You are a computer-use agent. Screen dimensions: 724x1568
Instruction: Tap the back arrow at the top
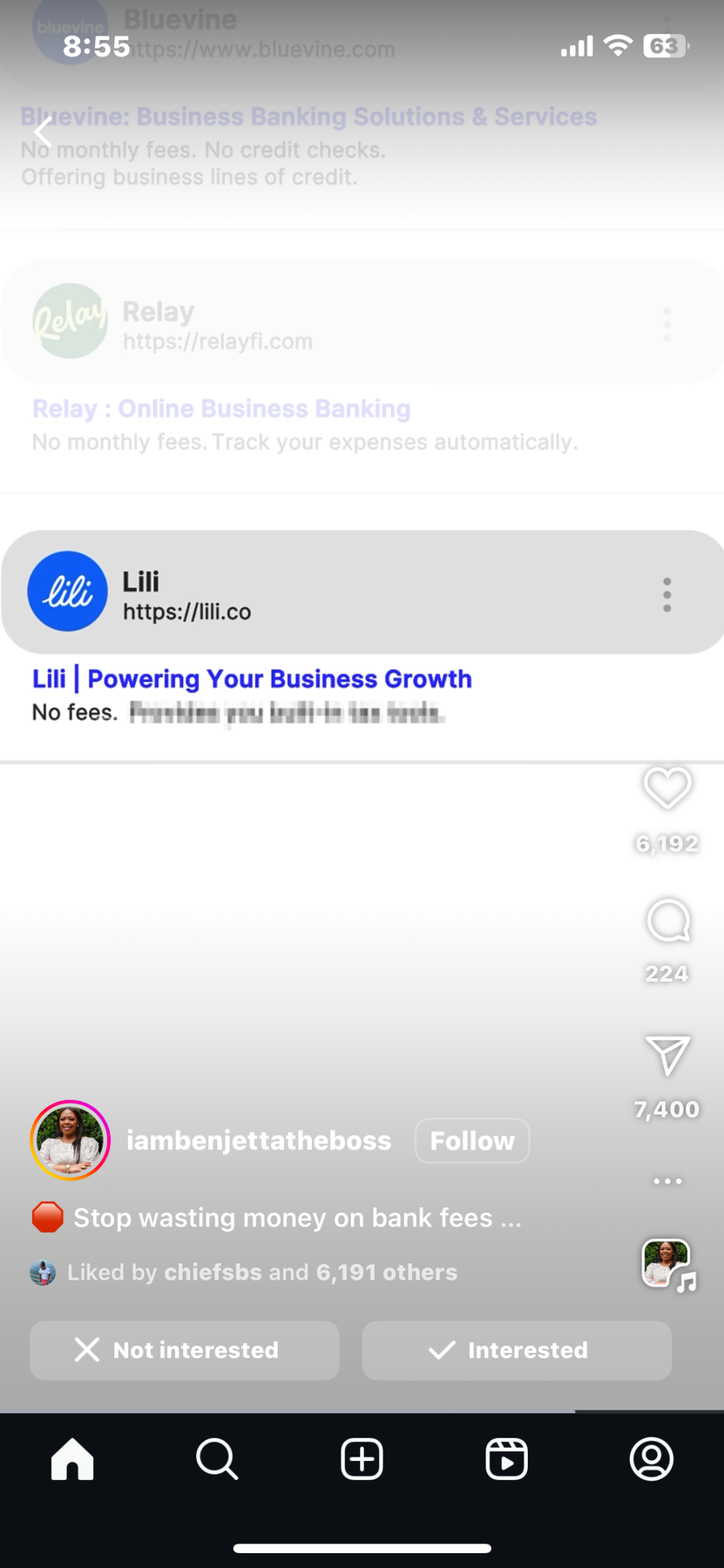click(x=43, y=132)
